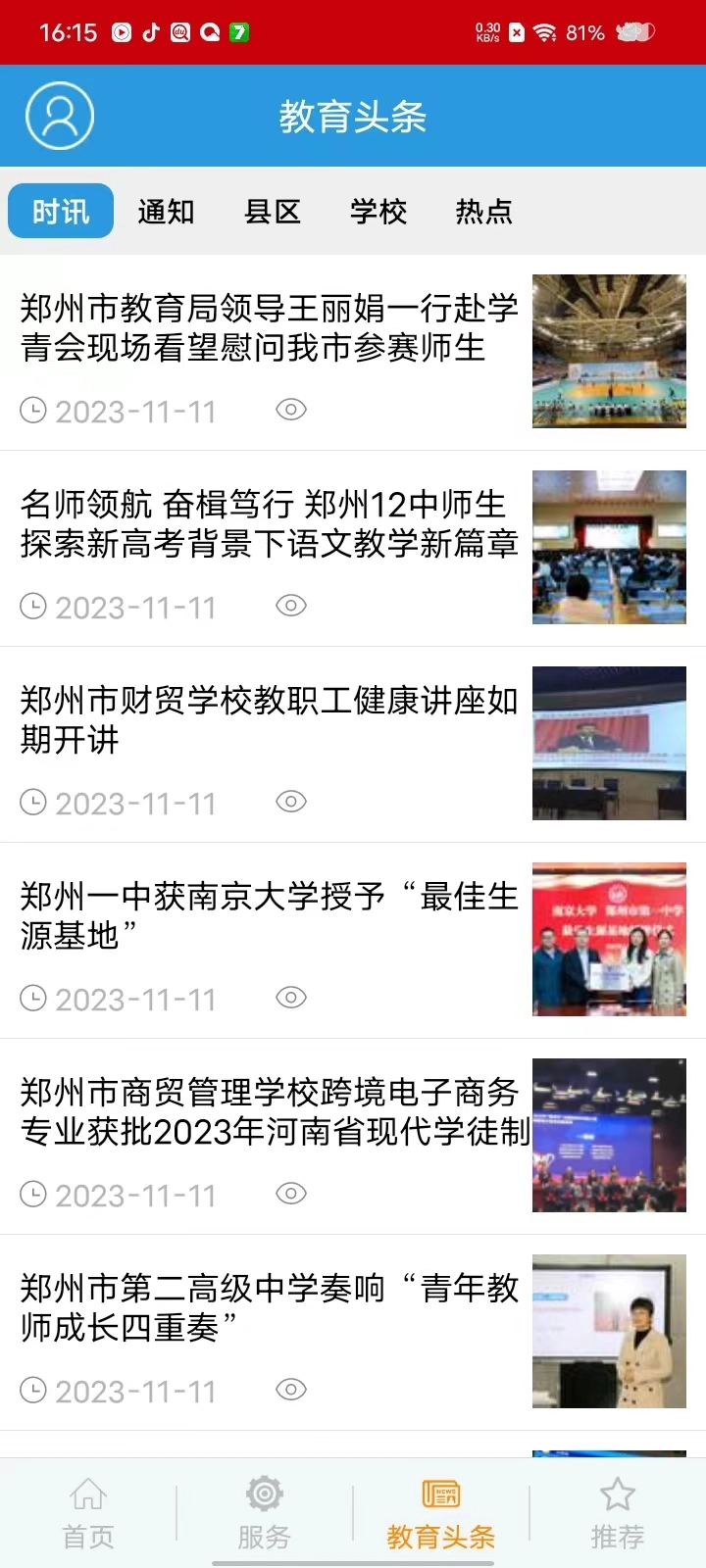Select the 时讯 tab
This screenshot has height=1568, width=706.
point(61,212)
